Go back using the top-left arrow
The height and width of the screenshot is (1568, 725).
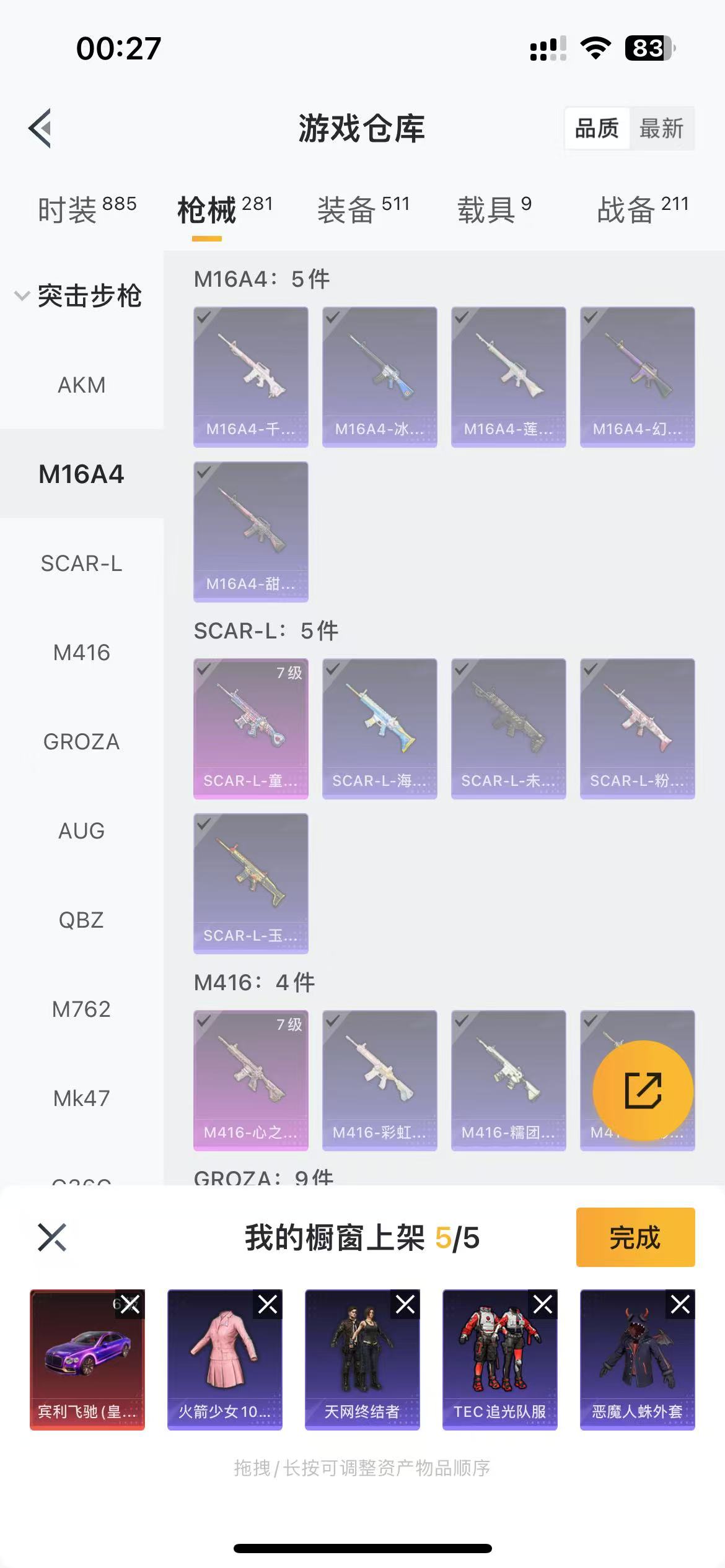pos(40,128)
